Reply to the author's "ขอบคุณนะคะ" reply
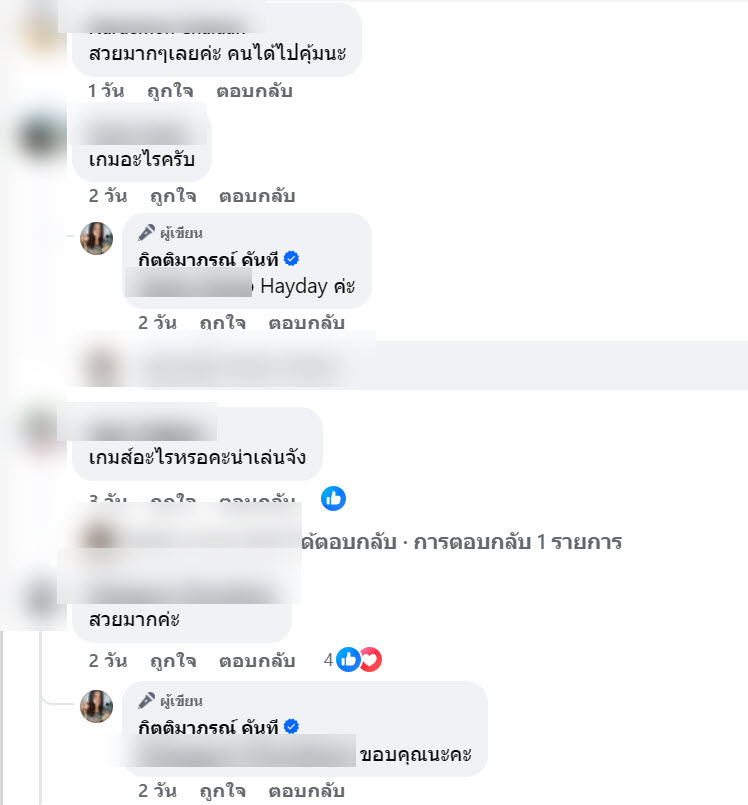748x805 pixels. pos(307,791)
